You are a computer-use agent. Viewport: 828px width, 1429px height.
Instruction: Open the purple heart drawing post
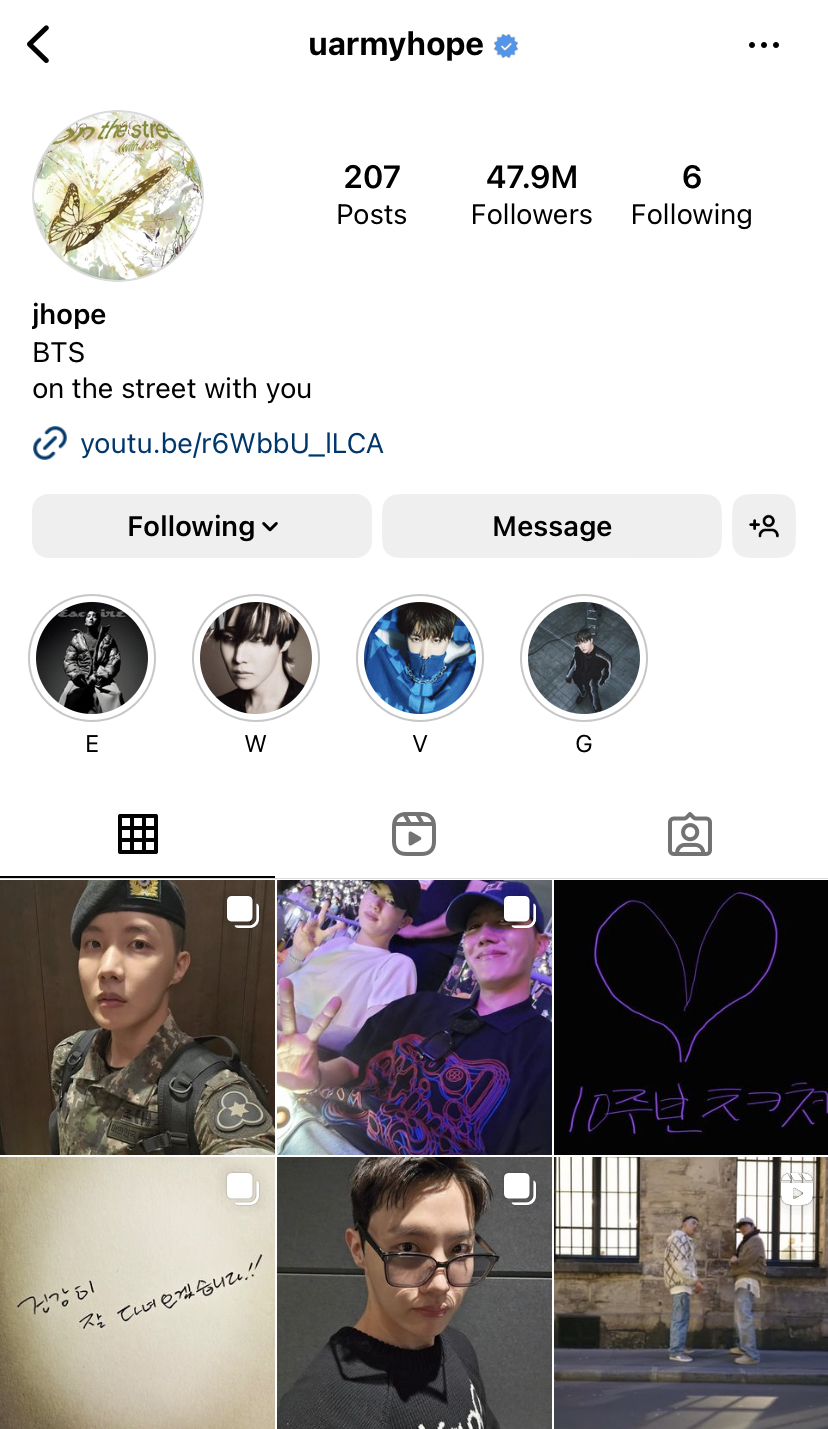tap(690, 1017)
